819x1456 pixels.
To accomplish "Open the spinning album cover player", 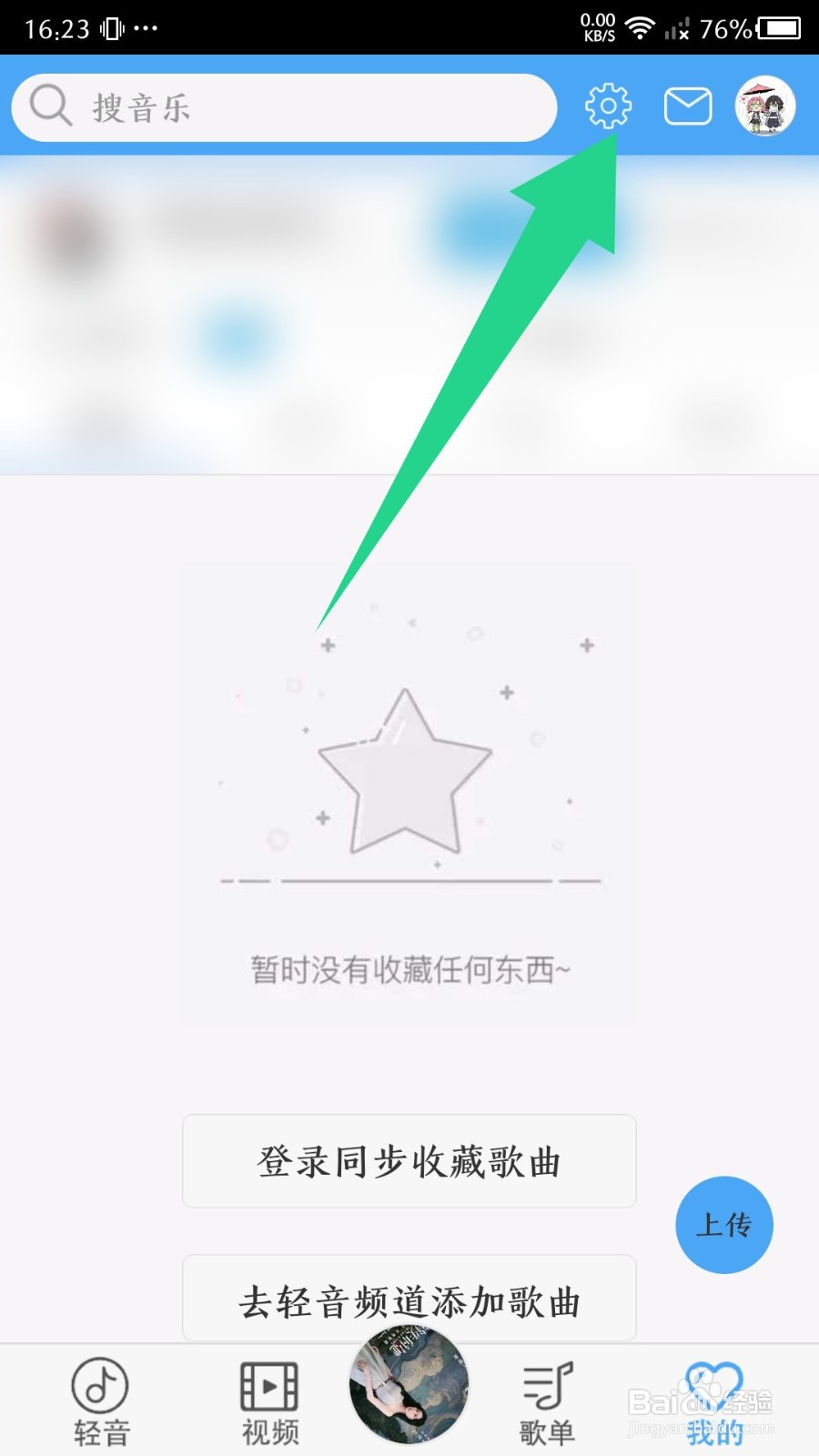I will (408, 1385).
